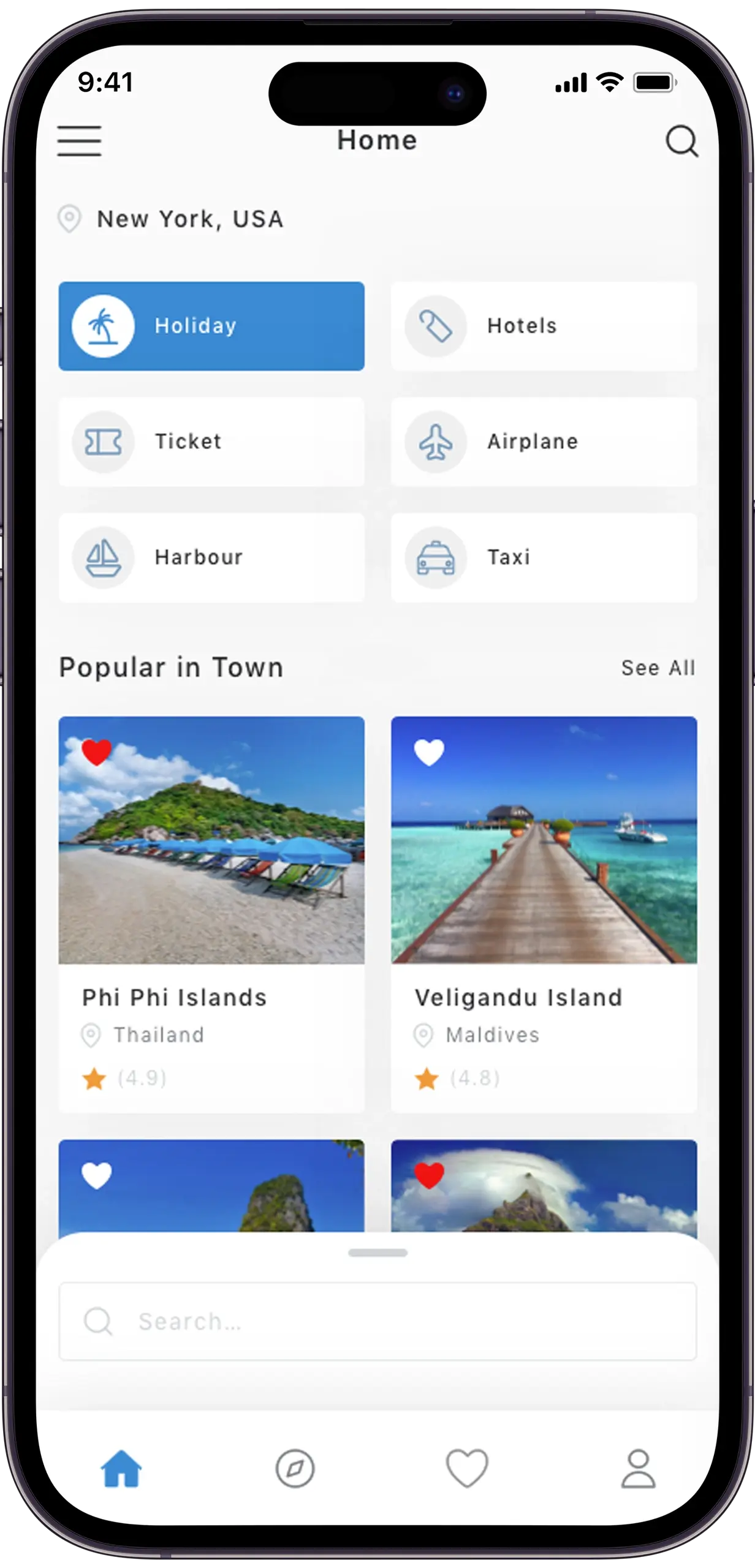Screen dimensions: 755x1568
Task: Select the Airplane category
Action: coord(544,442)
